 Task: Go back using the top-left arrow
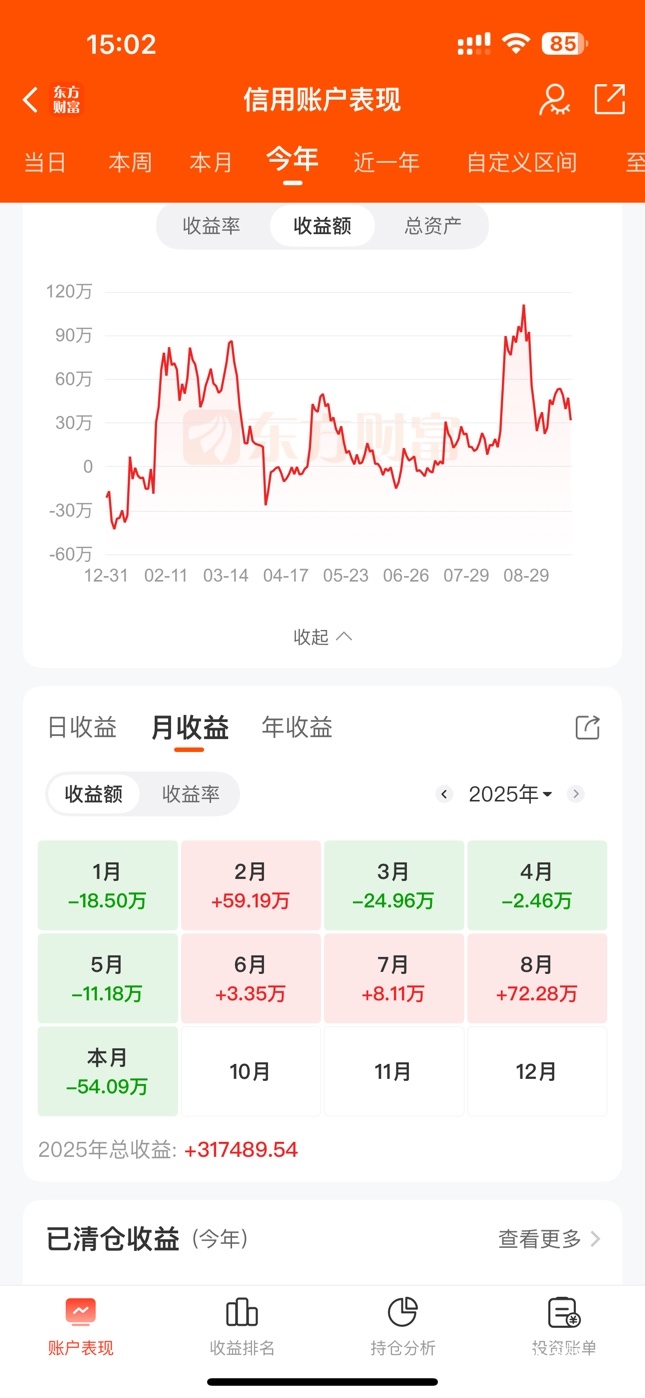click(x=31, y=100)
